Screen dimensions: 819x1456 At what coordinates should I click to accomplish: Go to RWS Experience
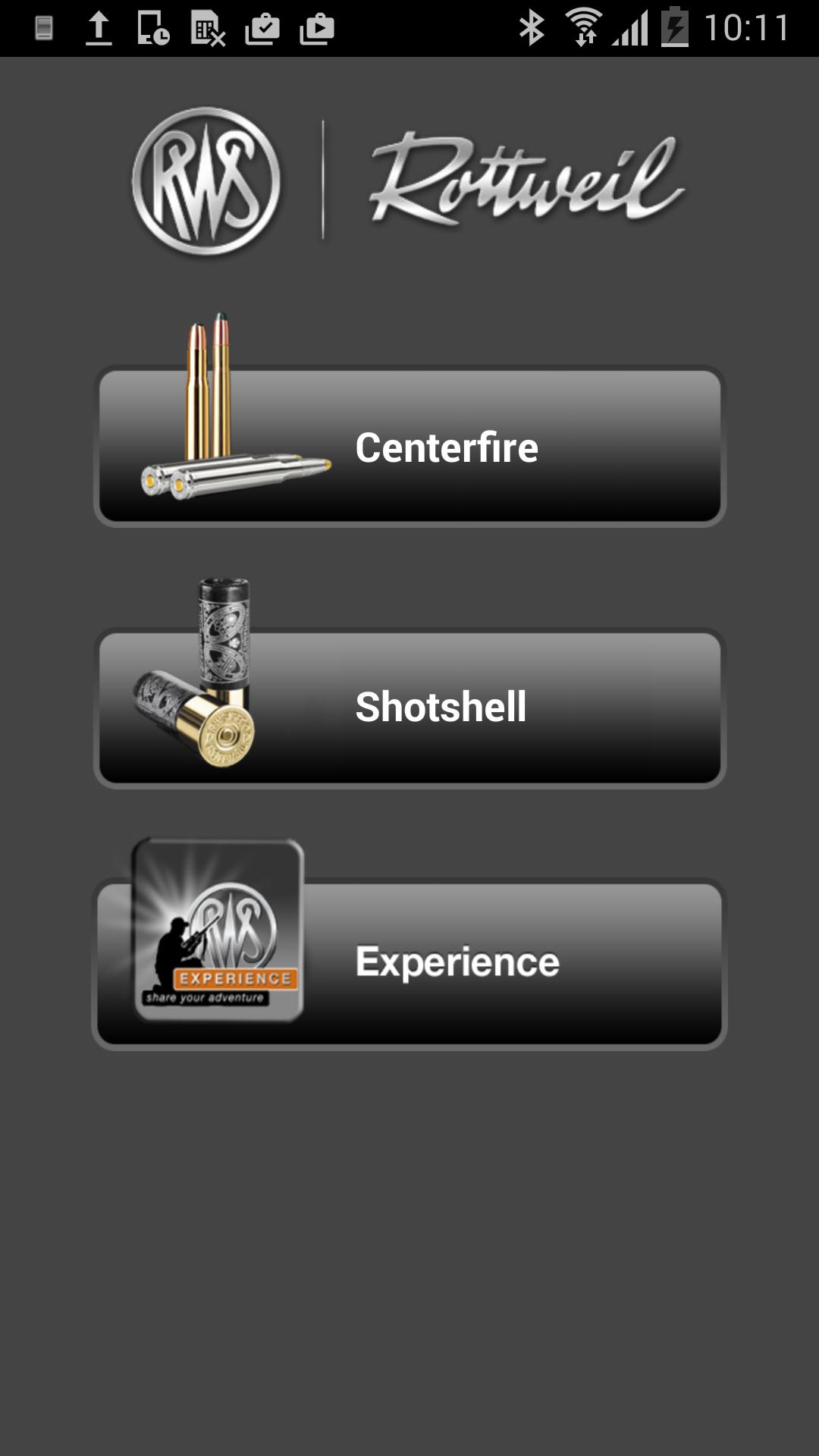coord(409,962)
